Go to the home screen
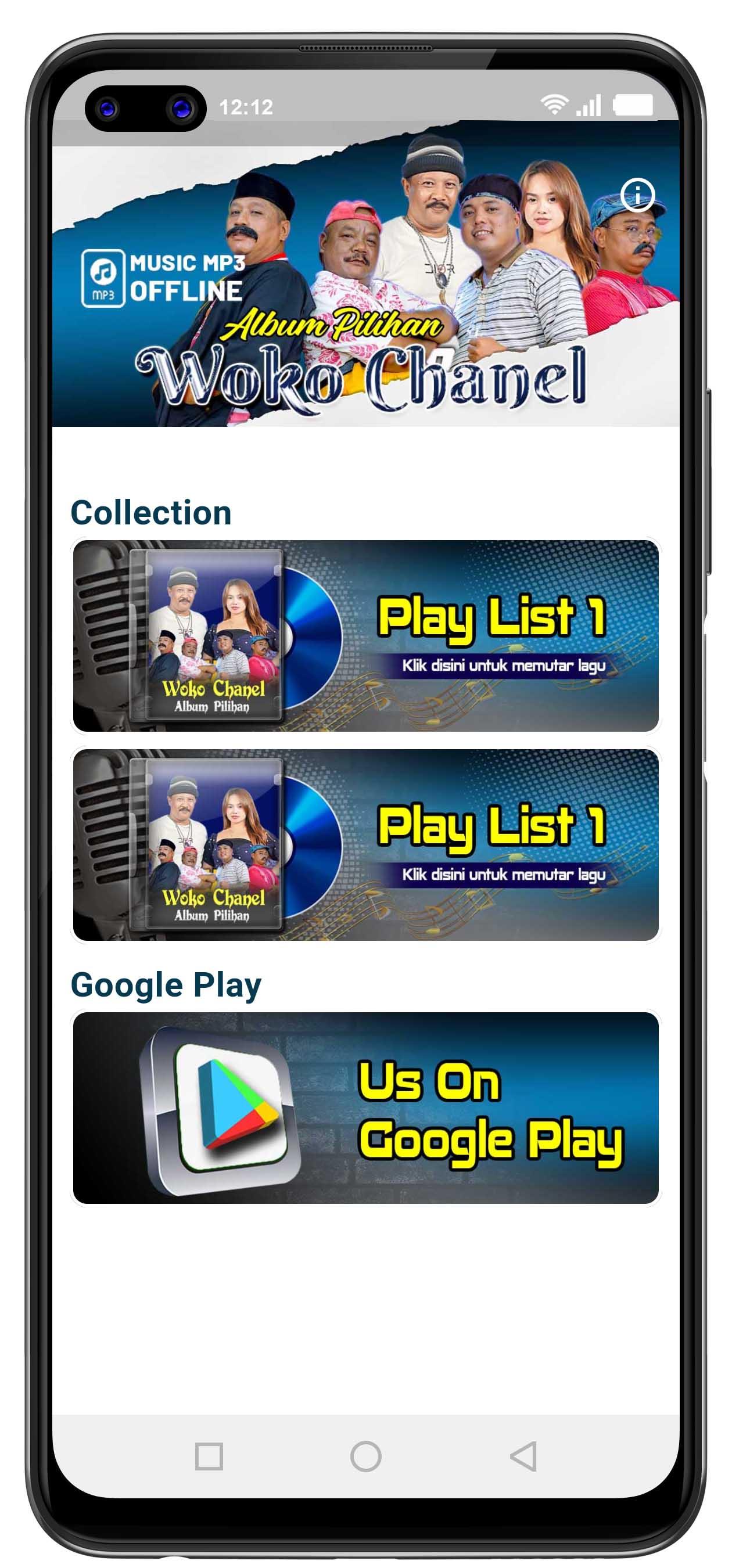The height and width of the screenshot is (1568, 732). (365, 1456)
